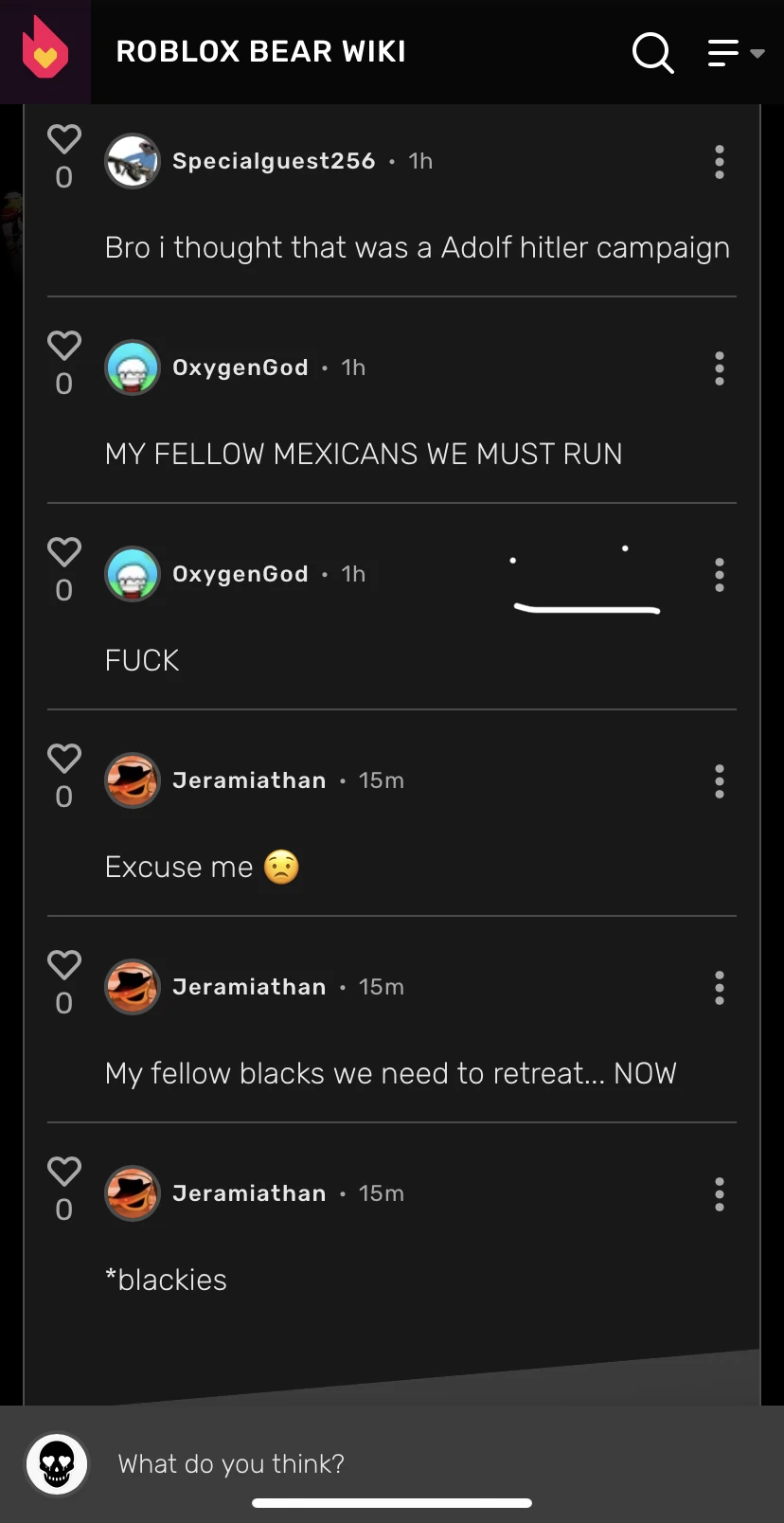This screenshot has height=1523, width=784.
Task: Like OxygenGod's FUCK comment
Action: point(63,551)
